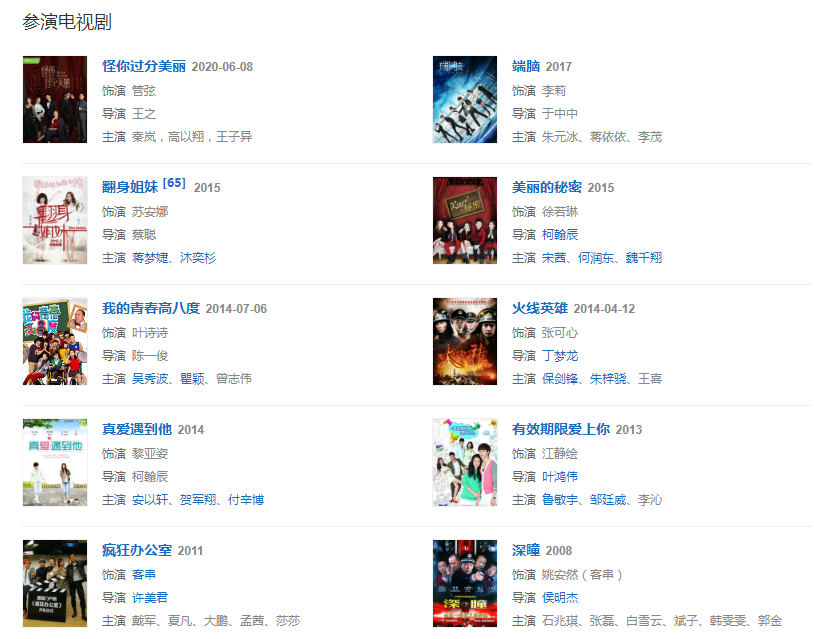Viewport: 814px width, 639px height.
Task: Tap the 火线英雄 poster thumbnail
Action: 465,342
